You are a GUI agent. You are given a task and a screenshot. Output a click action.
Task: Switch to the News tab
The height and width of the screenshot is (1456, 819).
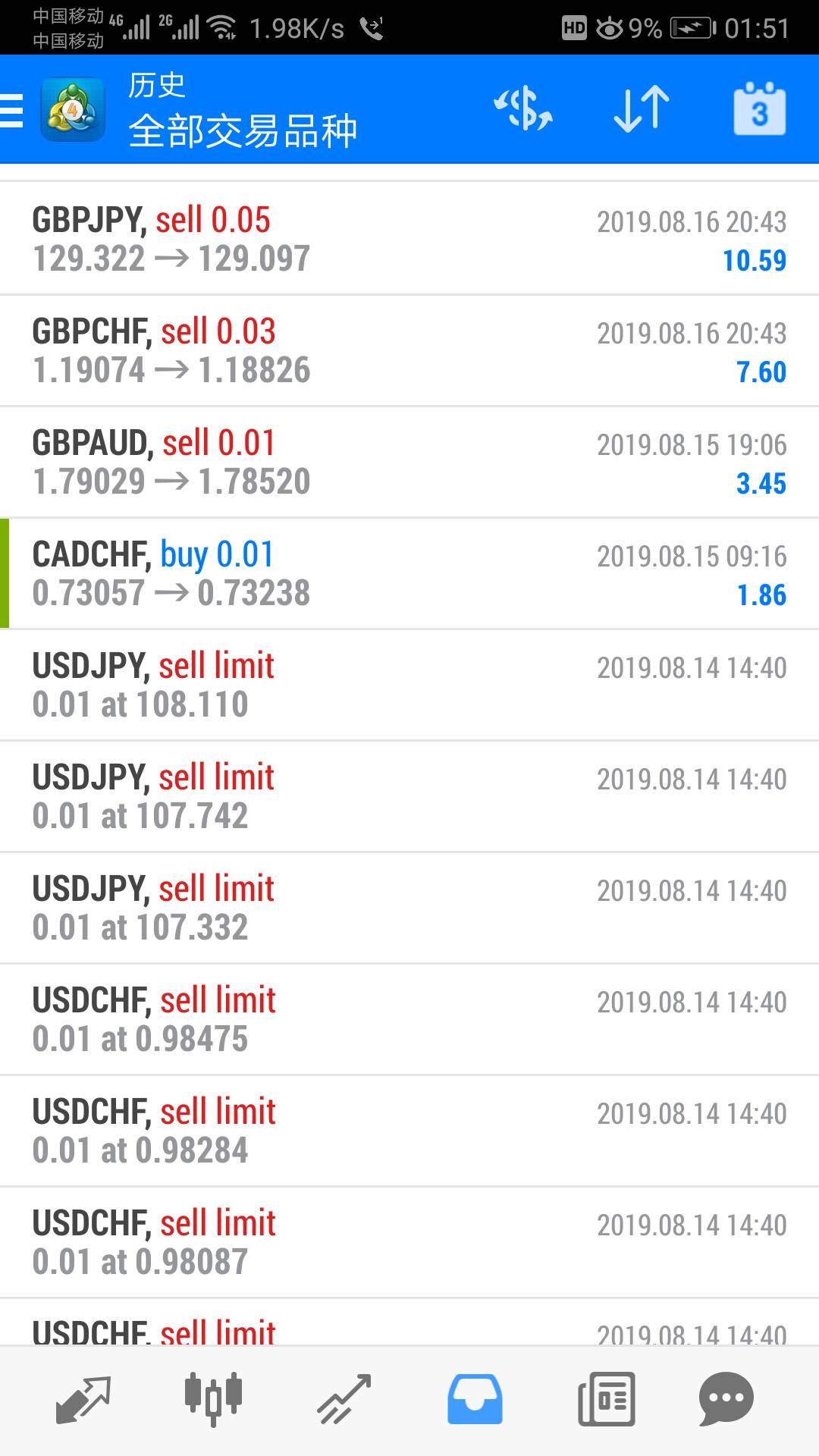tap(606, 1399)
